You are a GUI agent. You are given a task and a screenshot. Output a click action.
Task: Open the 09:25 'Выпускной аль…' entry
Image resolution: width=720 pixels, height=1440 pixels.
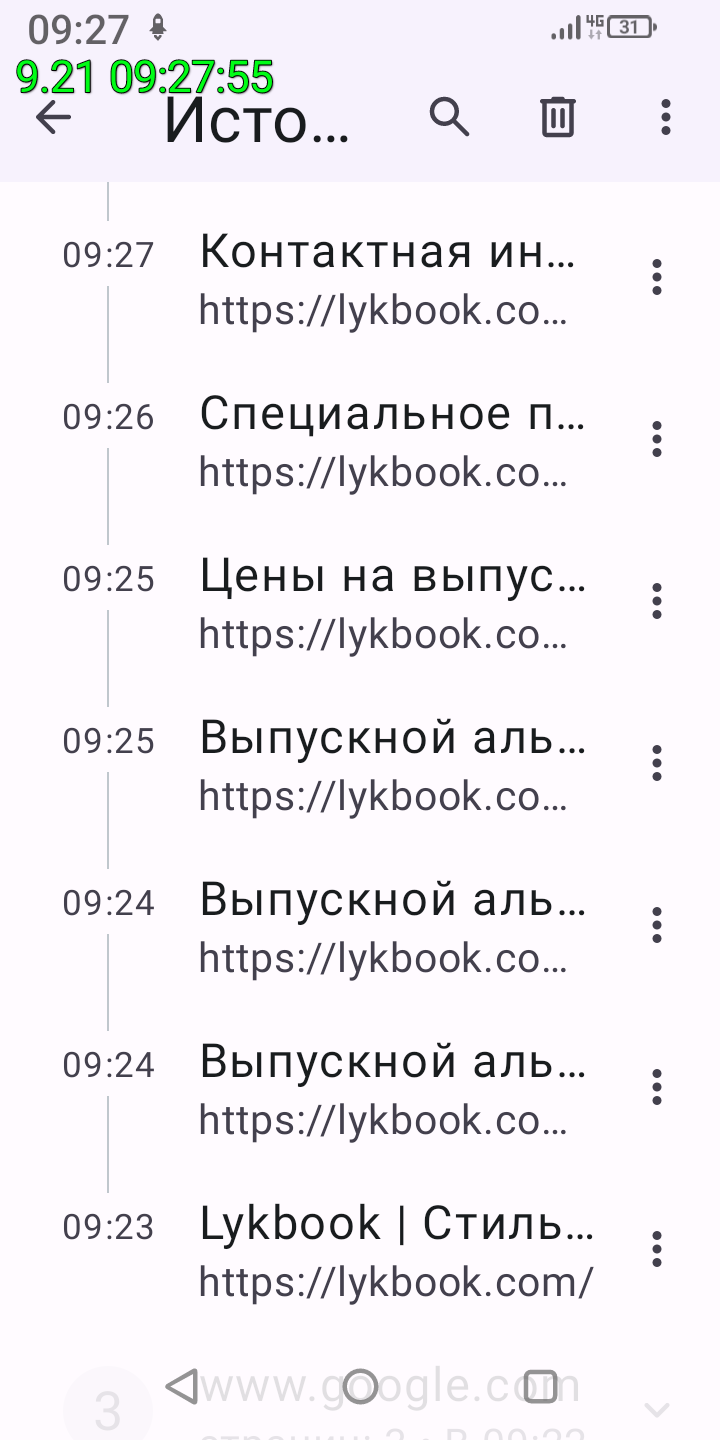tap(390, 766)
